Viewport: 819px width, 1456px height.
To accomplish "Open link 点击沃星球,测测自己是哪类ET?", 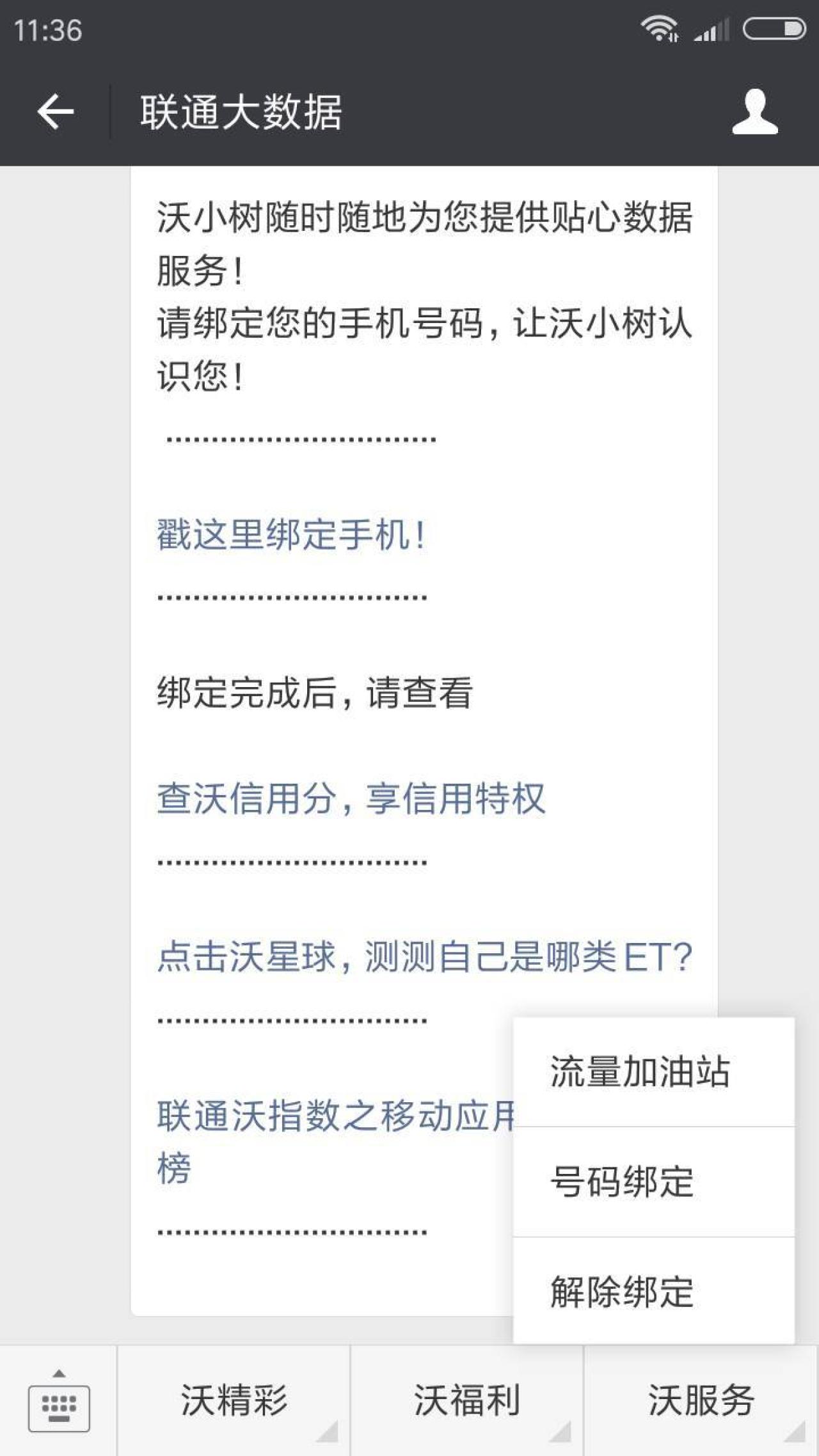I will (424, 958).
